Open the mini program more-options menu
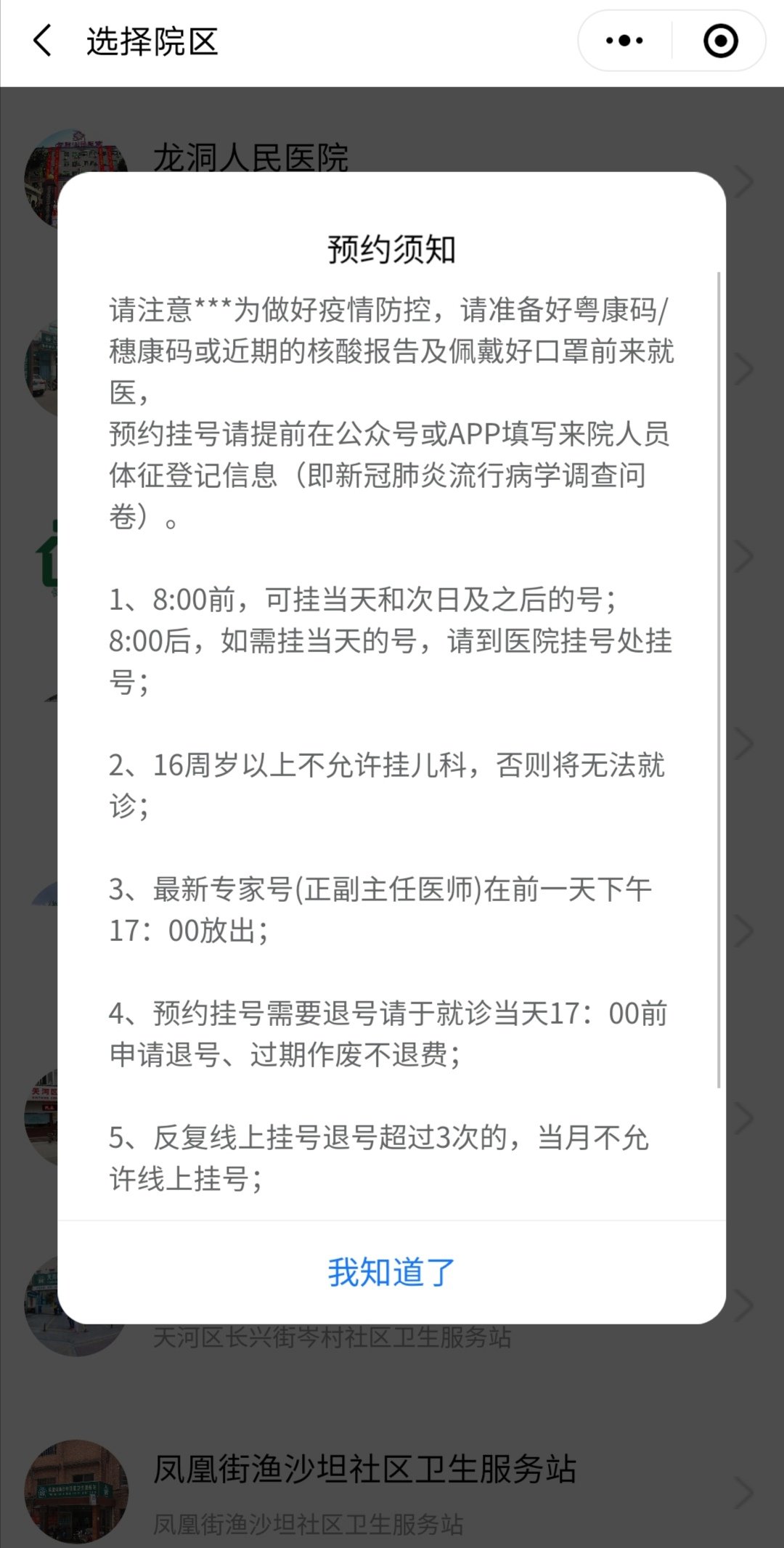The image size is (784, 1548). (x=624, y=41)
